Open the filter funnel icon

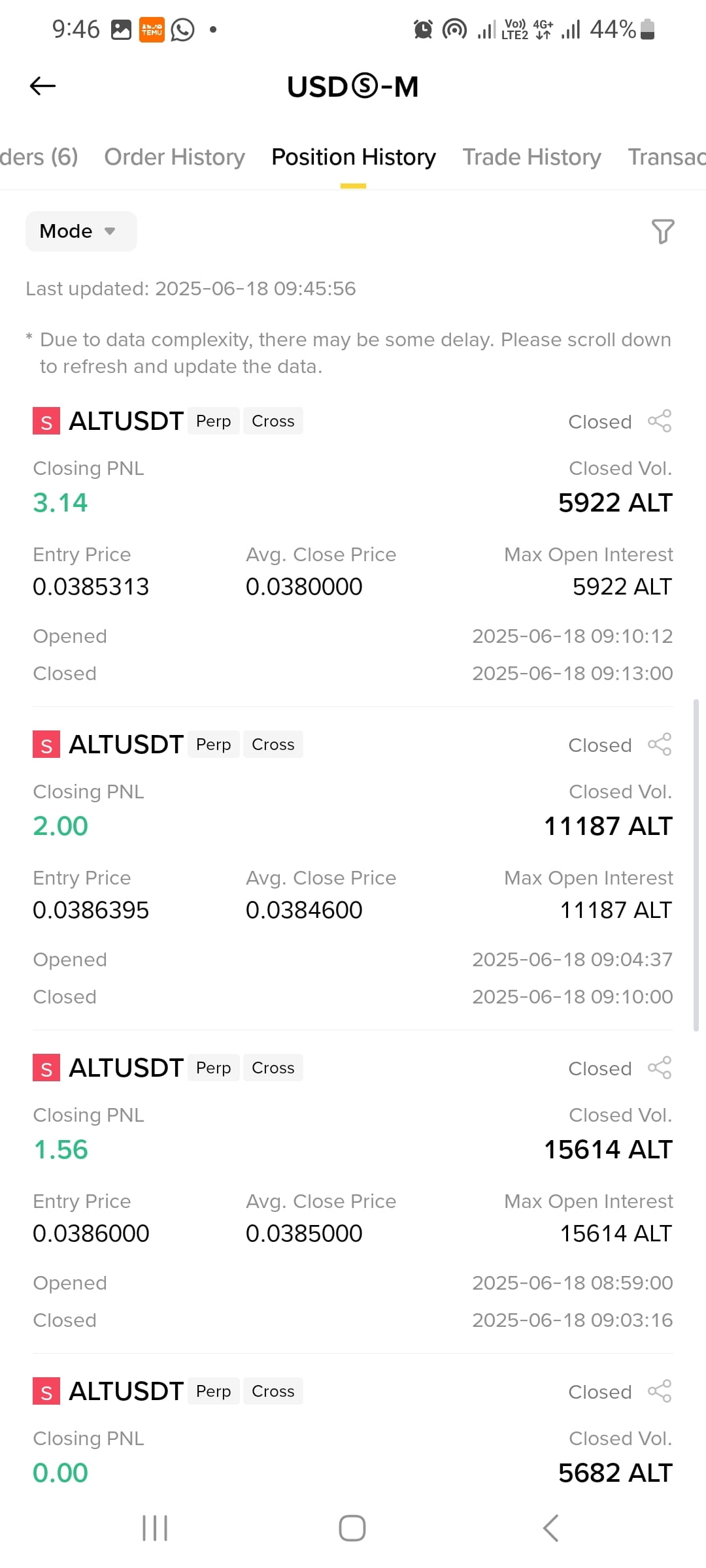pos(663,231)
